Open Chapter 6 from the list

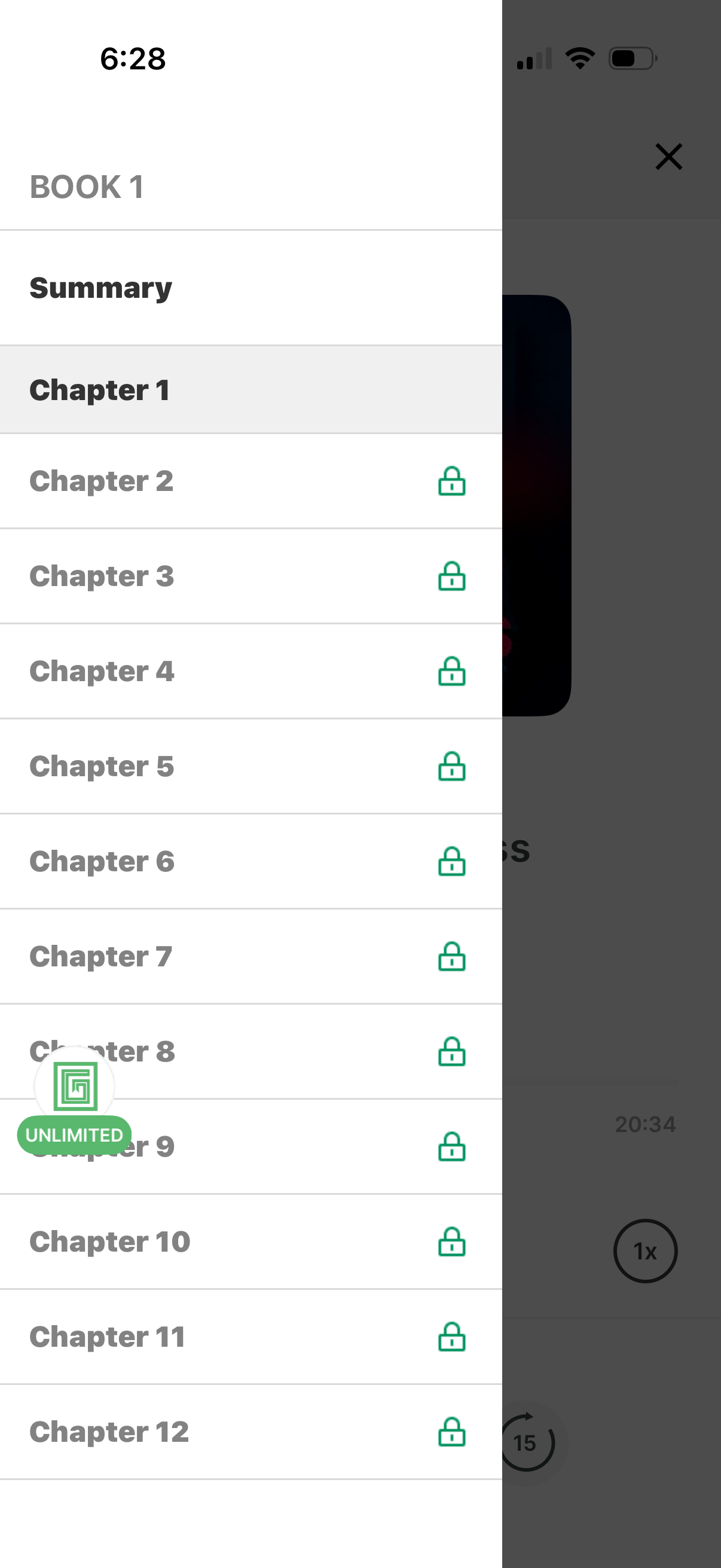point(101,861)
